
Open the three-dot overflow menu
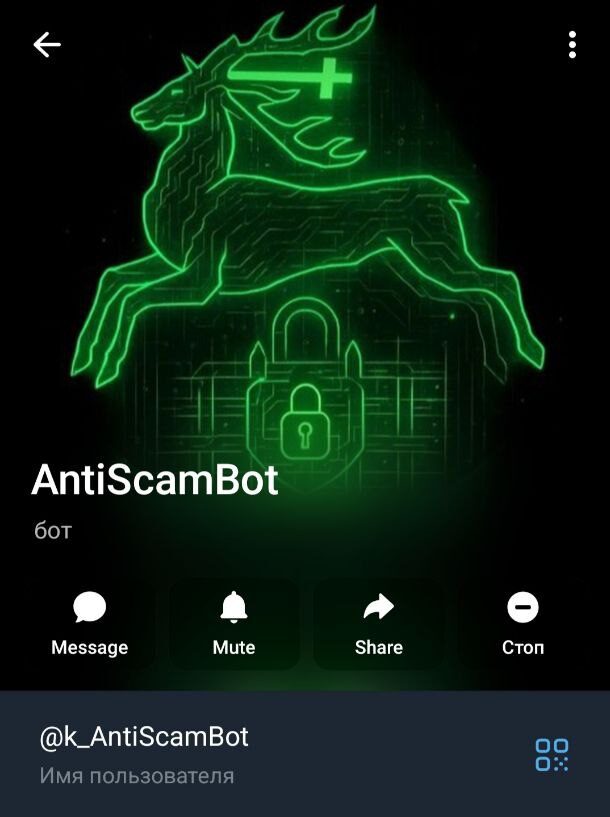pyautogui.click(x=572, y=45)
